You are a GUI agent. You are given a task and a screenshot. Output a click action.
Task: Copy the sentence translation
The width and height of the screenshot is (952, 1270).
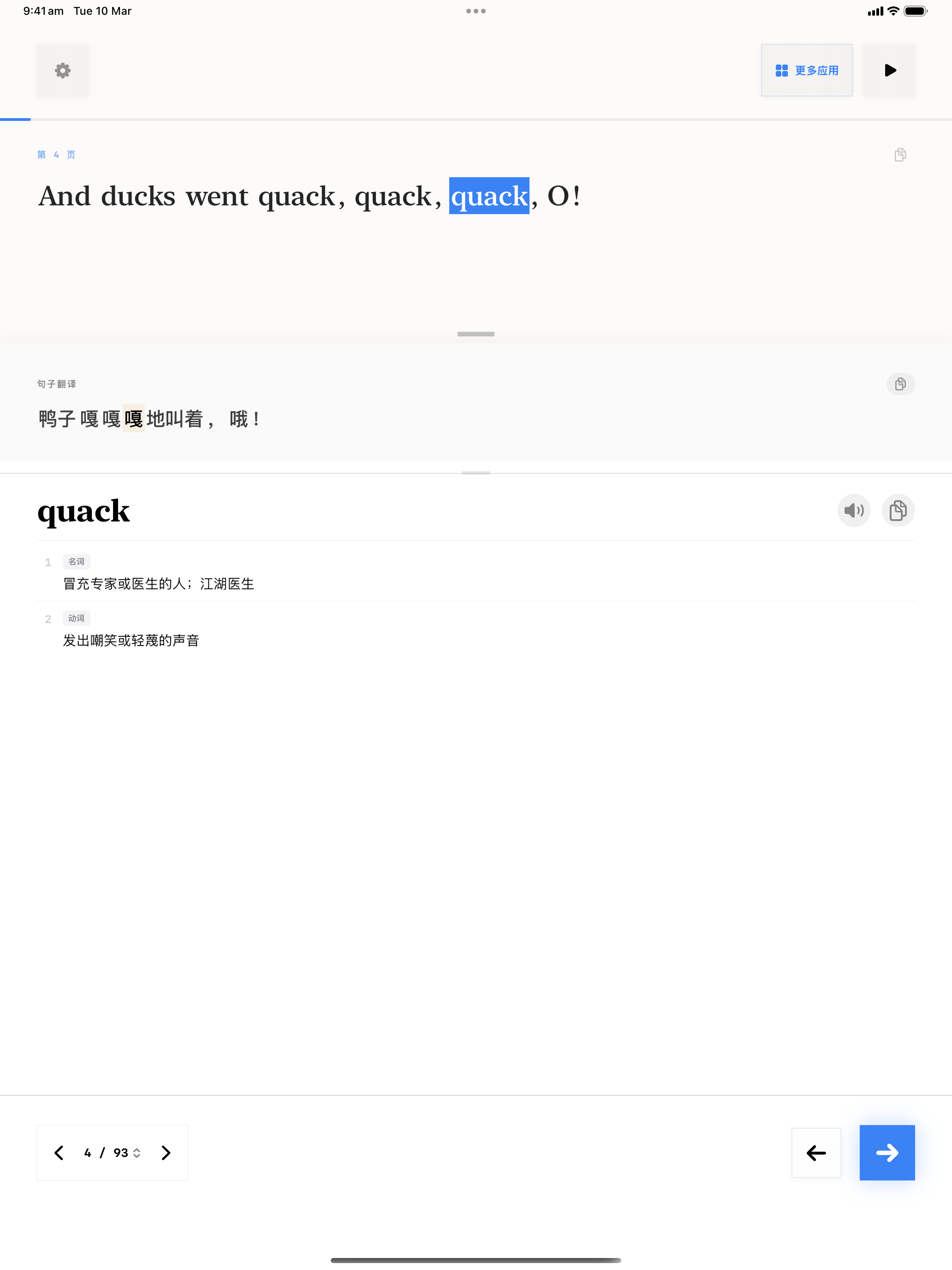(900, 383)
